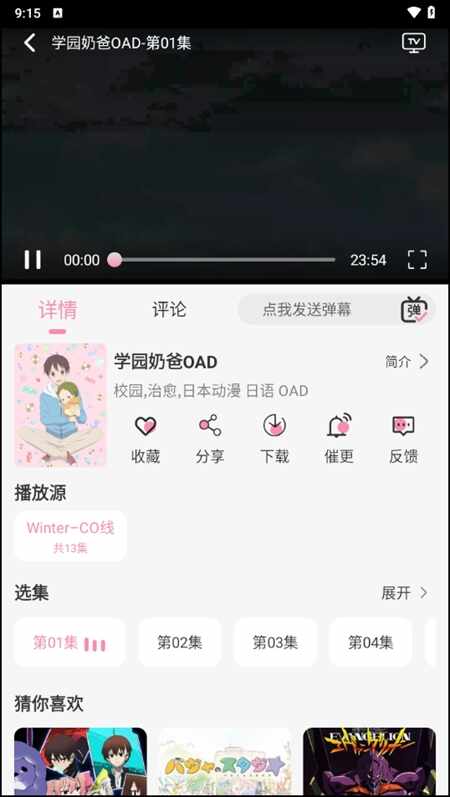Play episode 第02集

[179, 642]
